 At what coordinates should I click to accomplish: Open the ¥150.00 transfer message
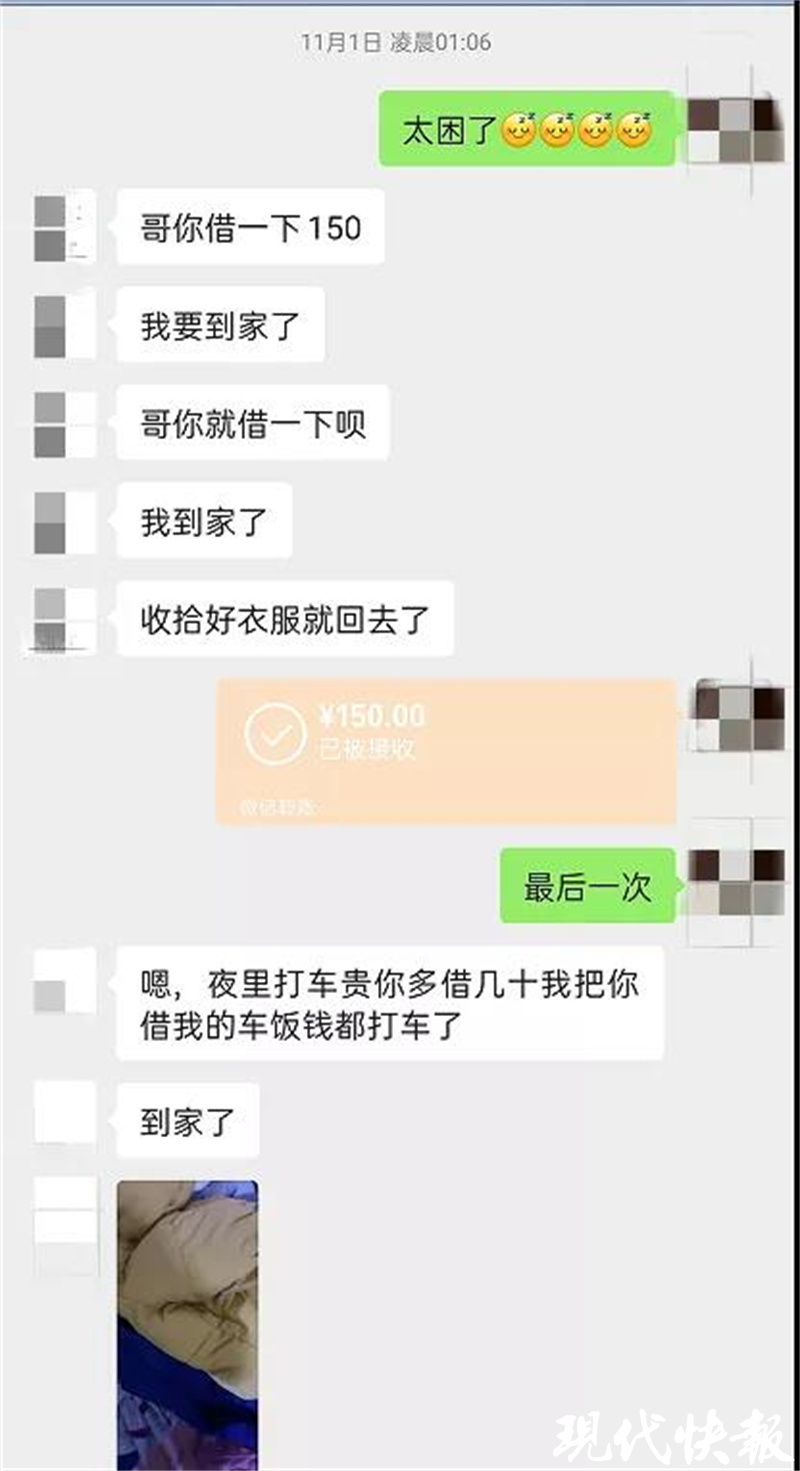tap(446, 750)
